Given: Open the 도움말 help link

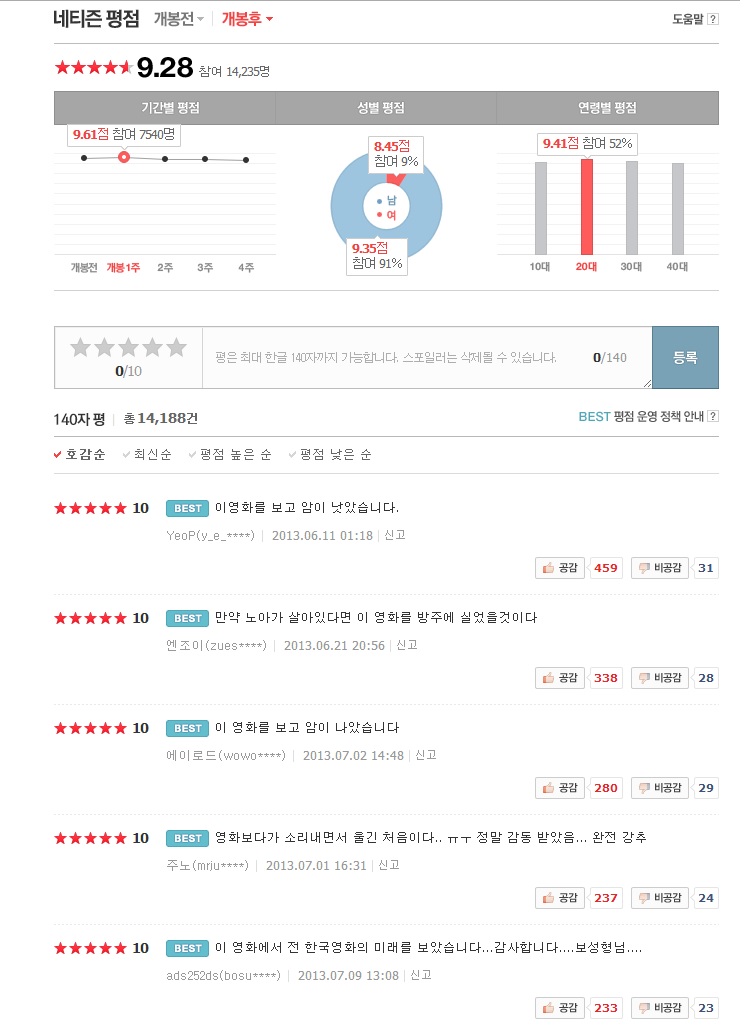Looking at the screenshot, I should pyautogui.click(x=695, y=18).
